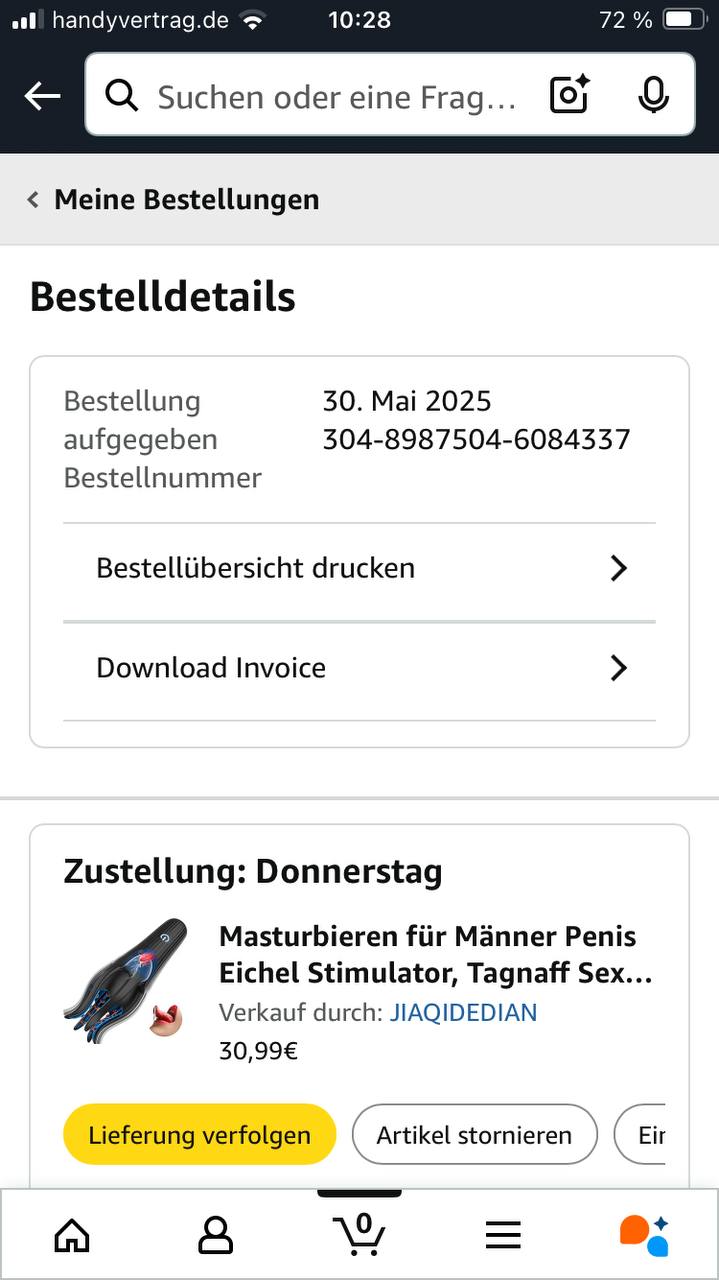Open the seller JIAQIDEDIAN link
The image size is (719, 1280).
463,1012
